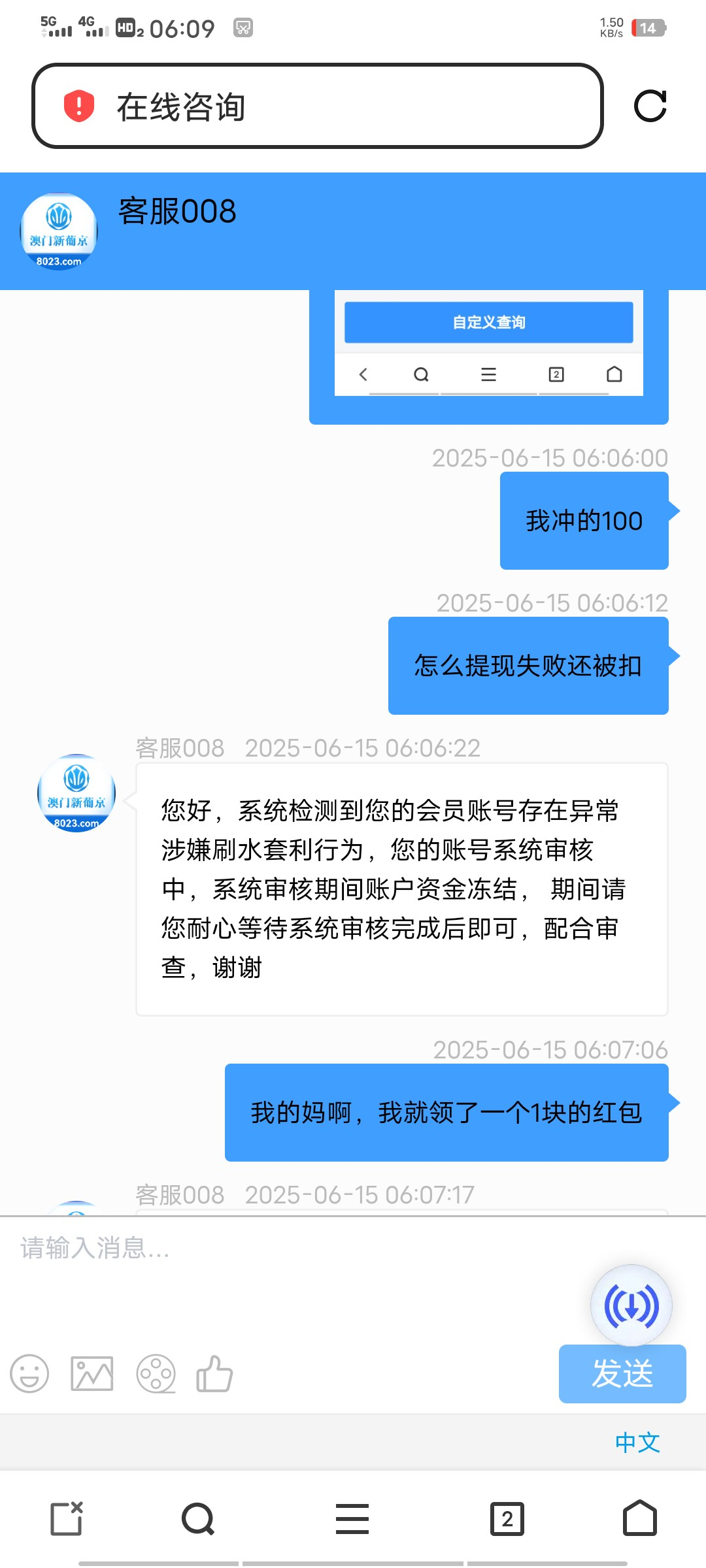Reload the page with the refresh icon
The image size is (706, 1568).
tap(650, 106)
